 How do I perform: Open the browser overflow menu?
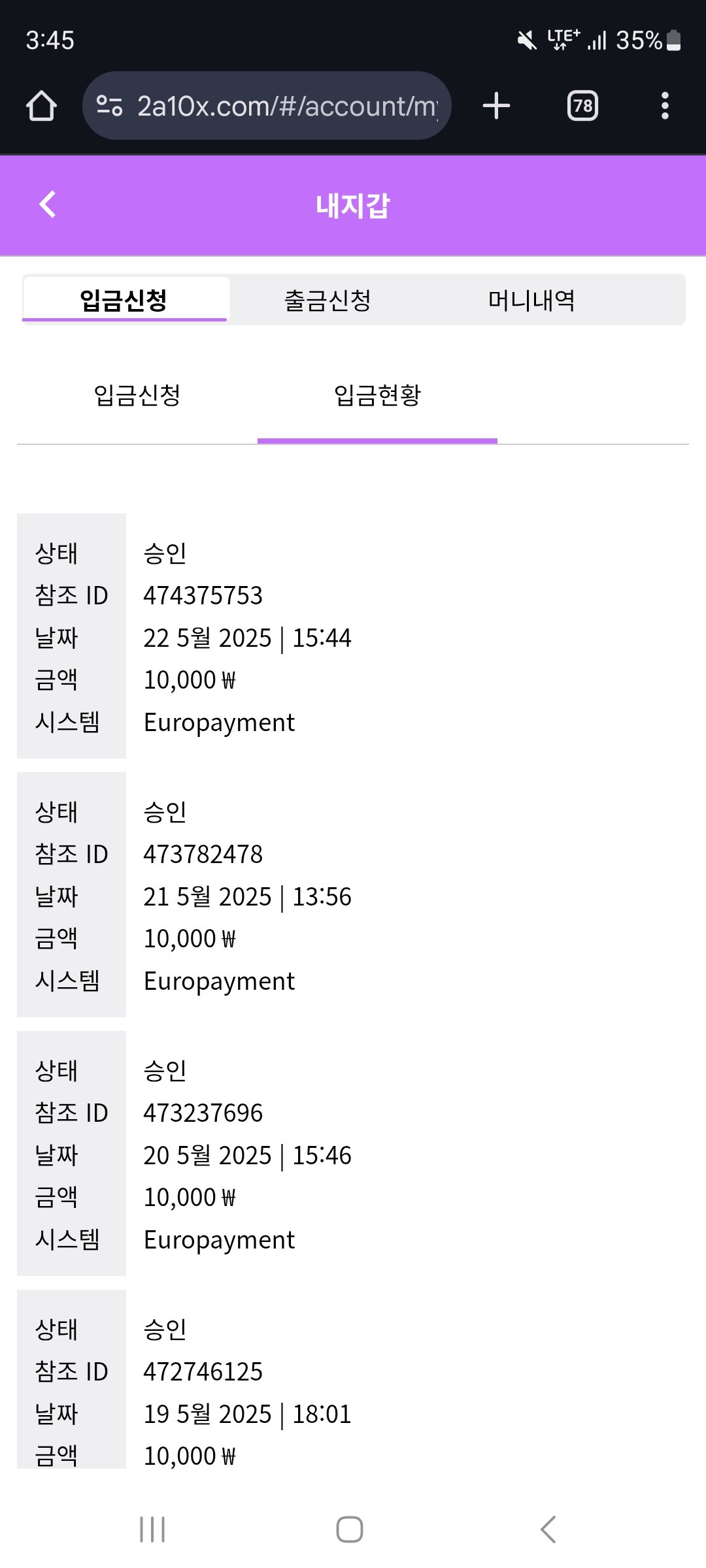pos(665,106)
